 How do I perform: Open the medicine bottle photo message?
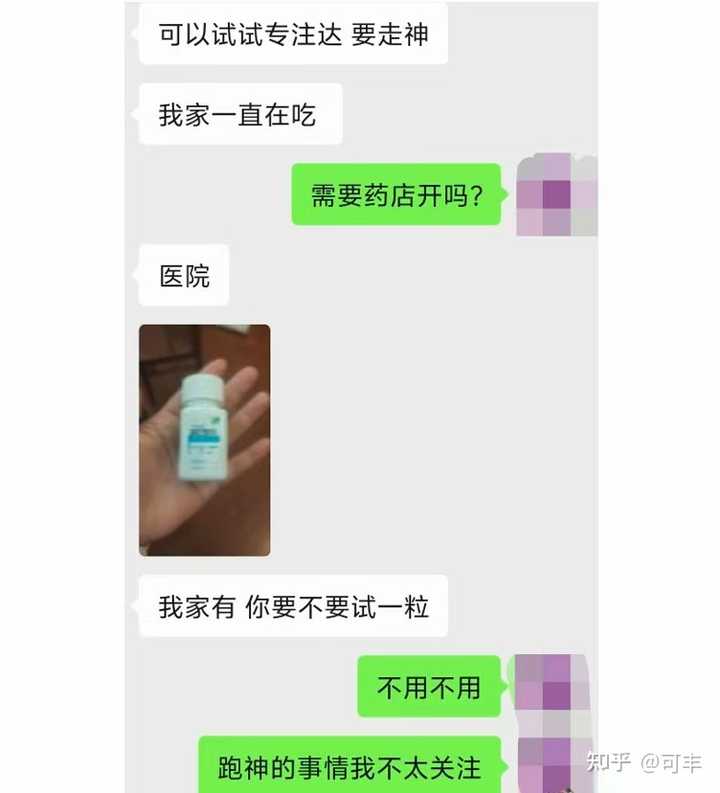(204, 440)
